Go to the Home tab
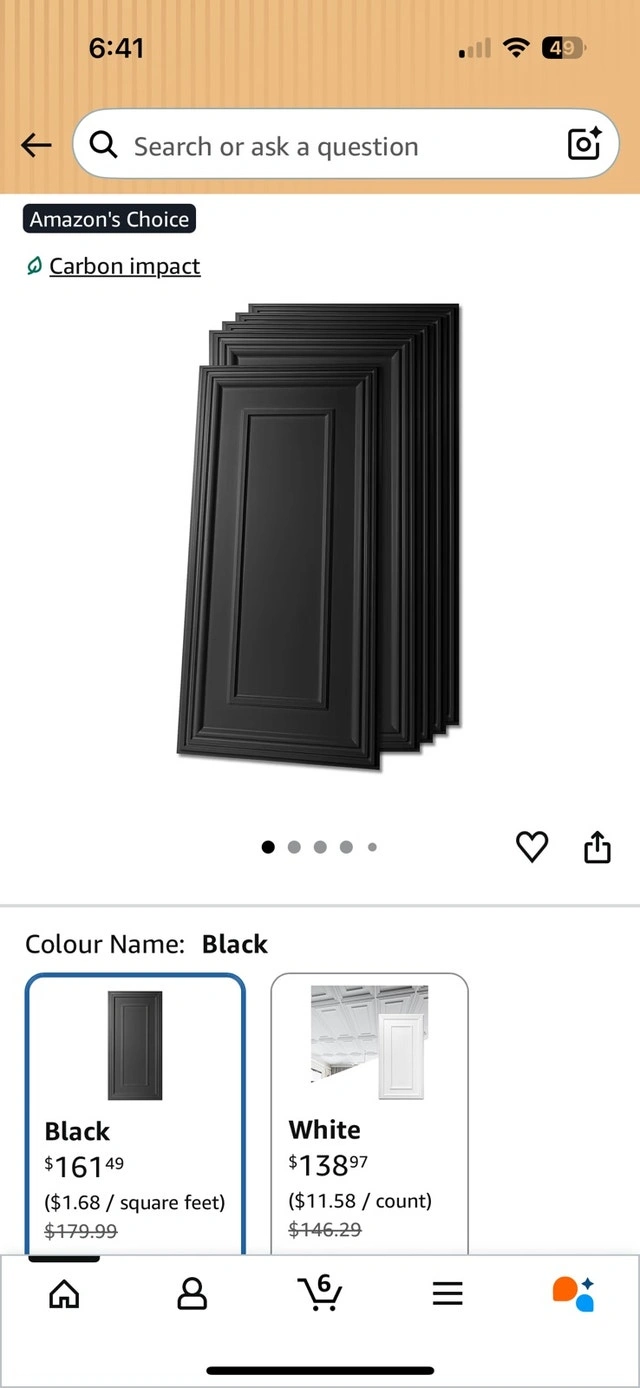Screen dimensions: 640x1388 [64, 1294]
